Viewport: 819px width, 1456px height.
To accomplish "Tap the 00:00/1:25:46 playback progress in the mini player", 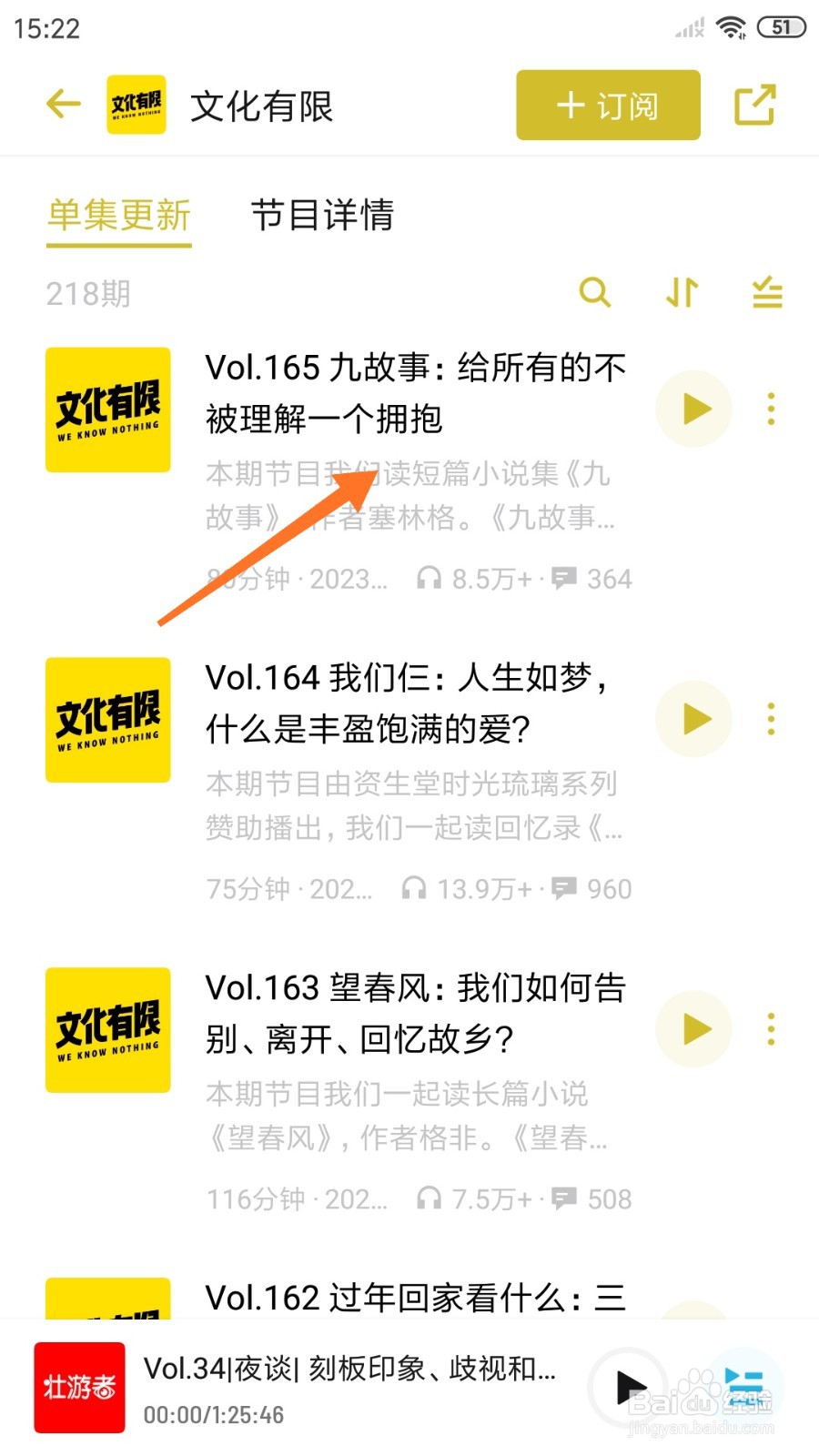I will 214,1414.
